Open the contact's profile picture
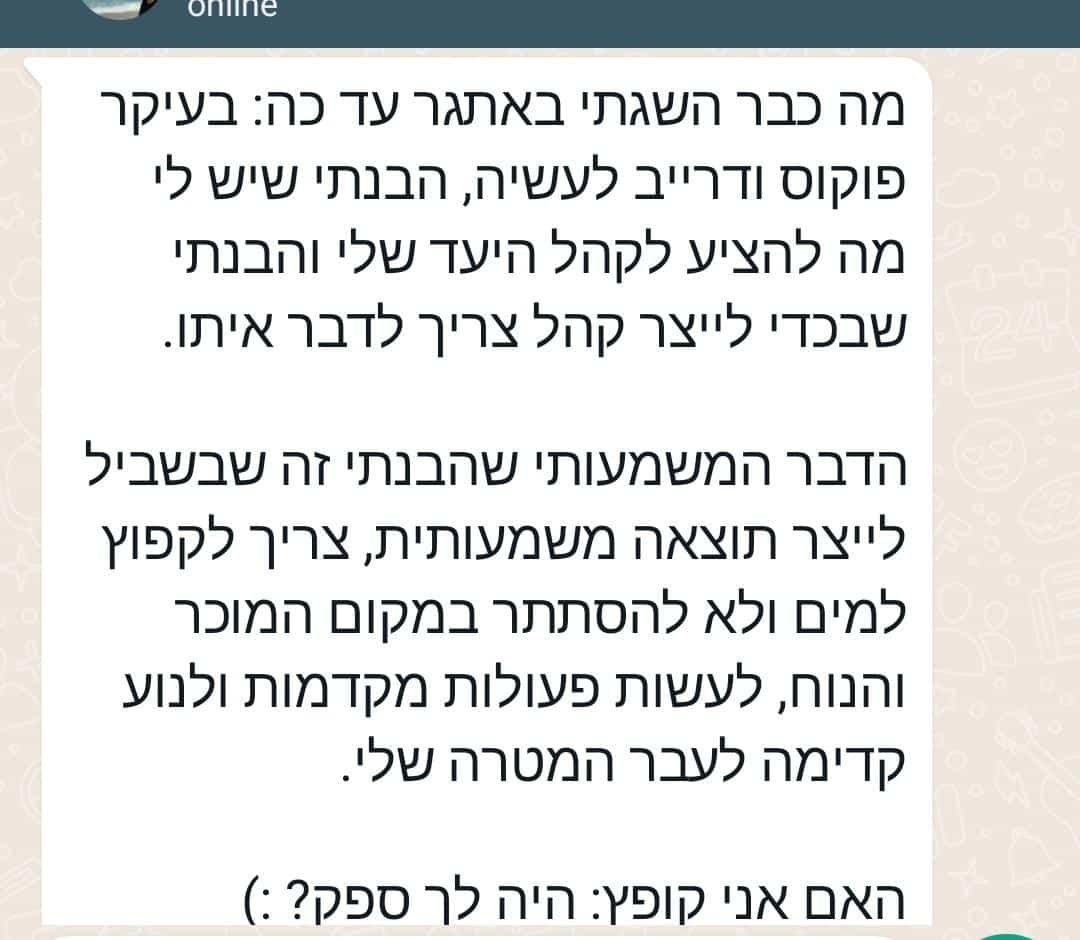This screenshot has height=940, width=1080. (x=120, y=6)
